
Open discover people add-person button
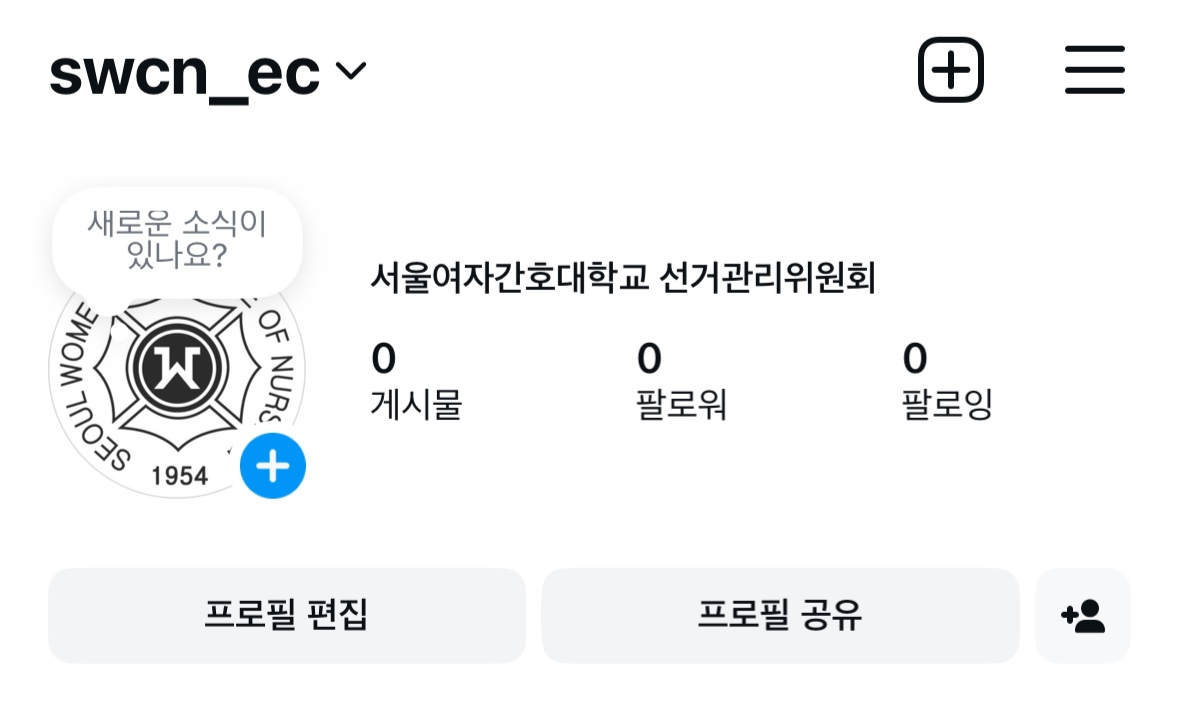click(1083, 615)
